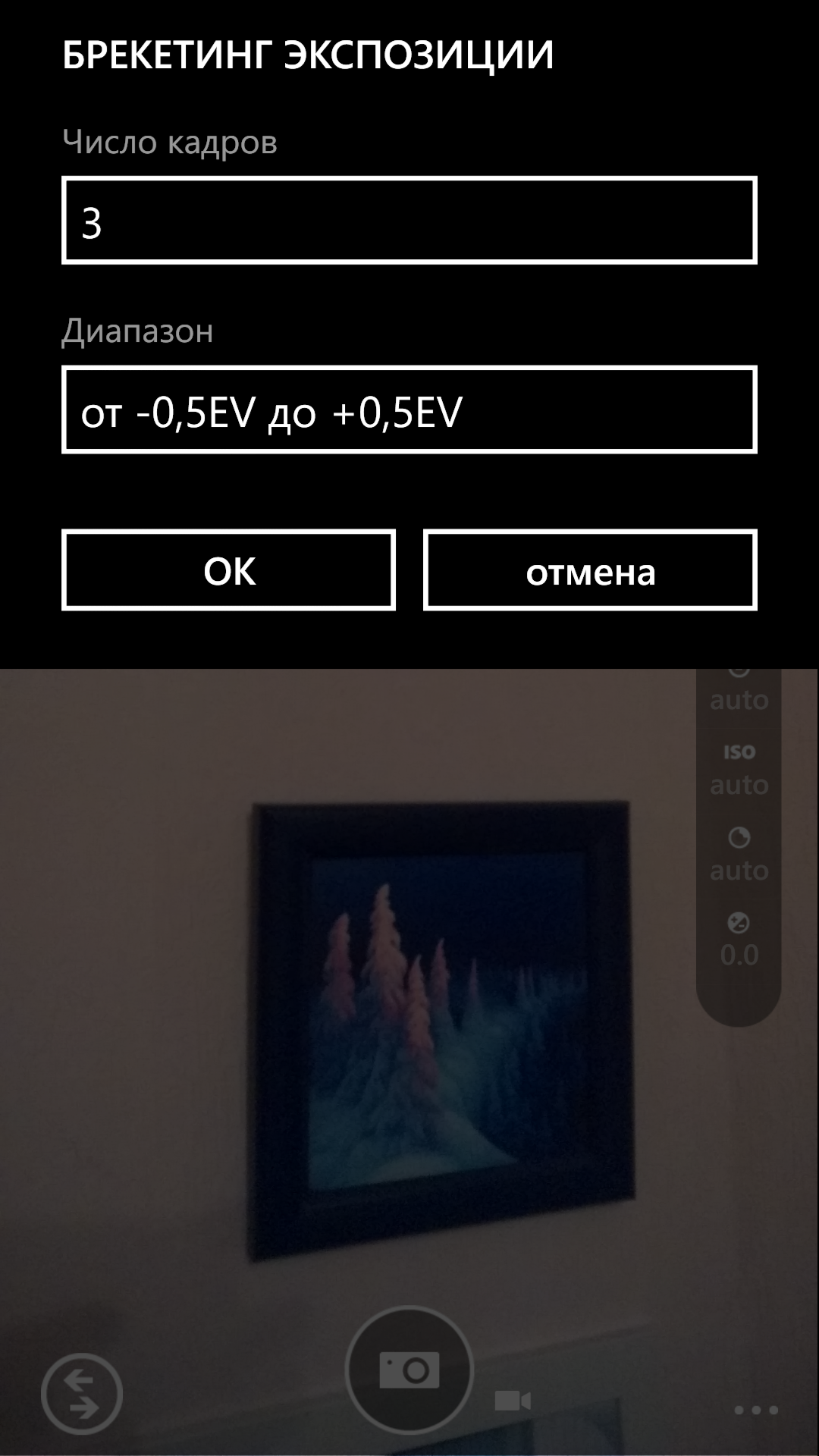This screenshot has height=1456, width=819.
Task: Open the Диапазон exposure range picker
Action: [x=409, y=410]
